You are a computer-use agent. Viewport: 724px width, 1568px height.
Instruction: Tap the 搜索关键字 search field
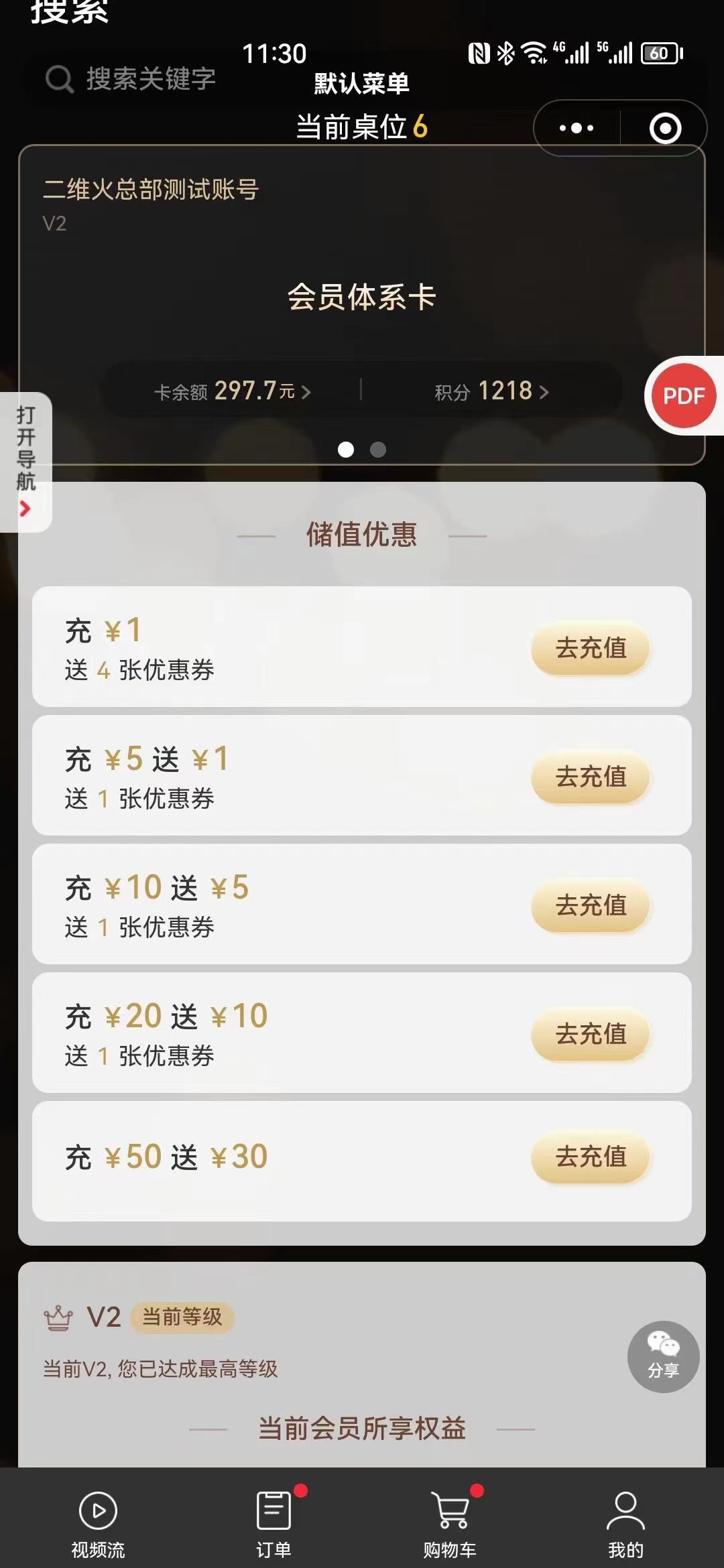coord(131,79)
